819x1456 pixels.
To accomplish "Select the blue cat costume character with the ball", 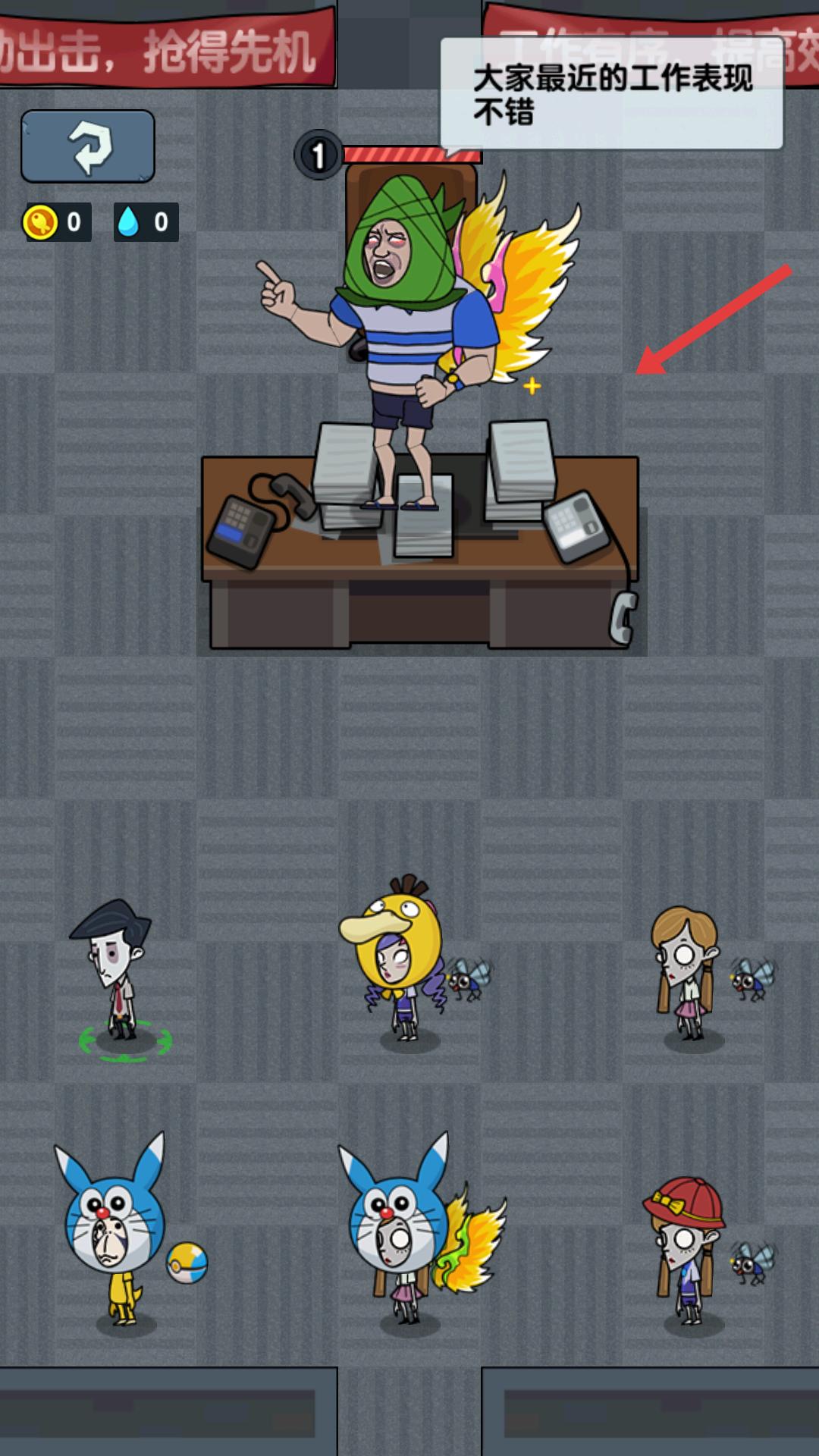I will point(114,1228).
